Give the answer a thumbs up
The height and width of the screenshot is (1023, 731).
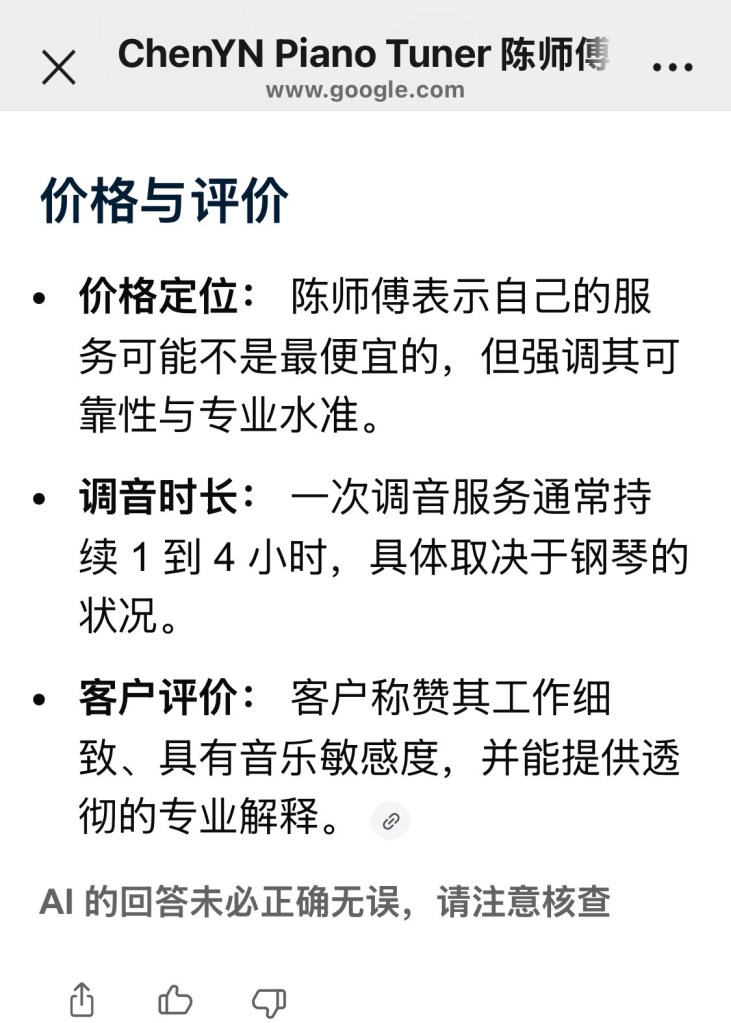(x=175, y=999)
